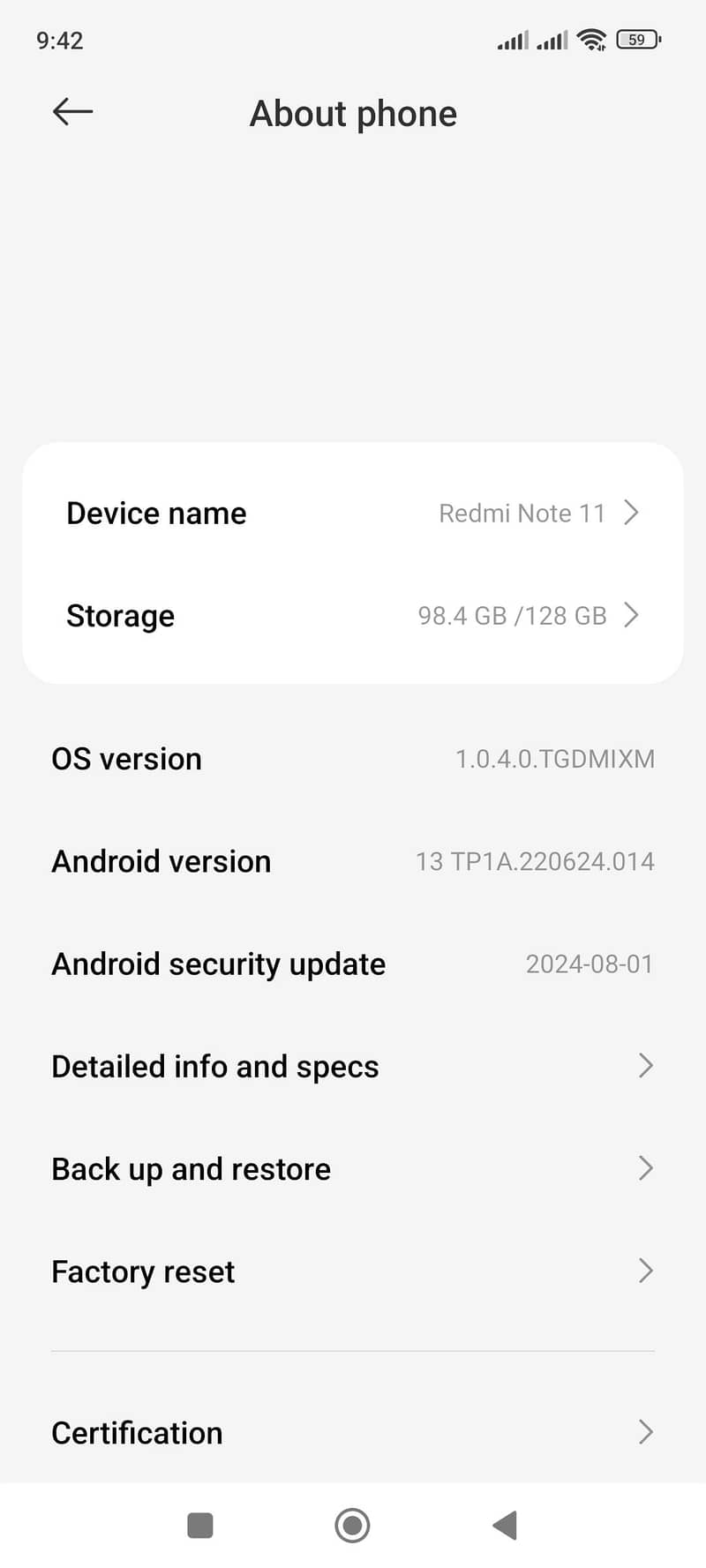View Certification information

click(353, 1432)
